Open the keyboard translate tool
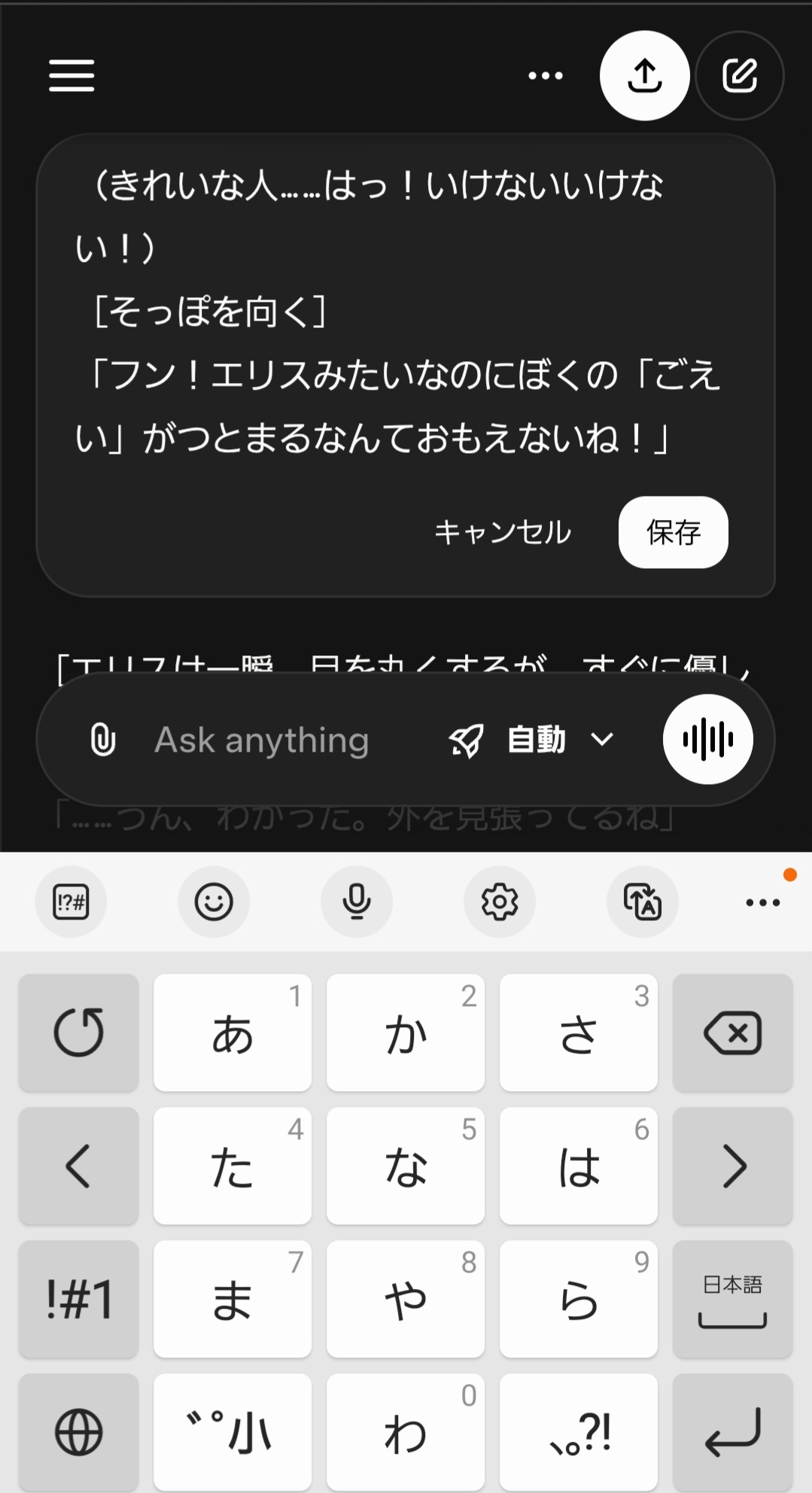The image size is (812, 1493). [643, 902]
